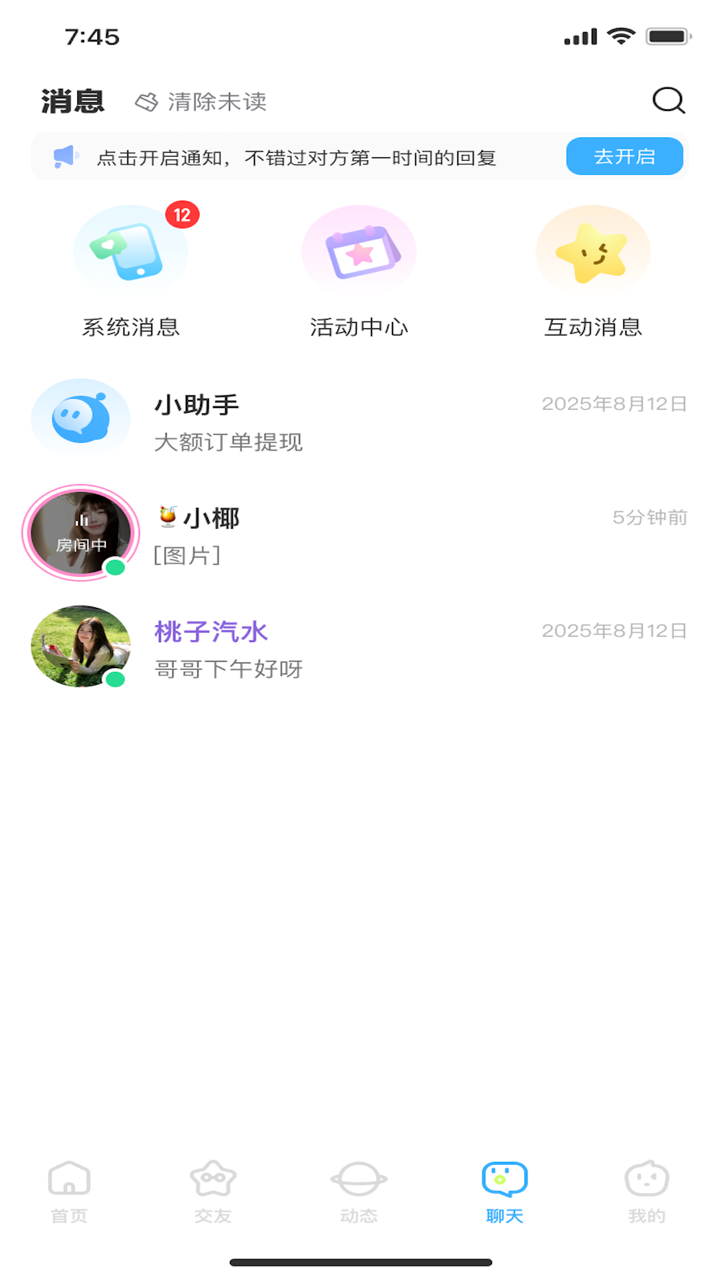Open the 活动中心 calendar icon
The image size is (720, 1280).
pyautogui.click(x=359, y=250)
